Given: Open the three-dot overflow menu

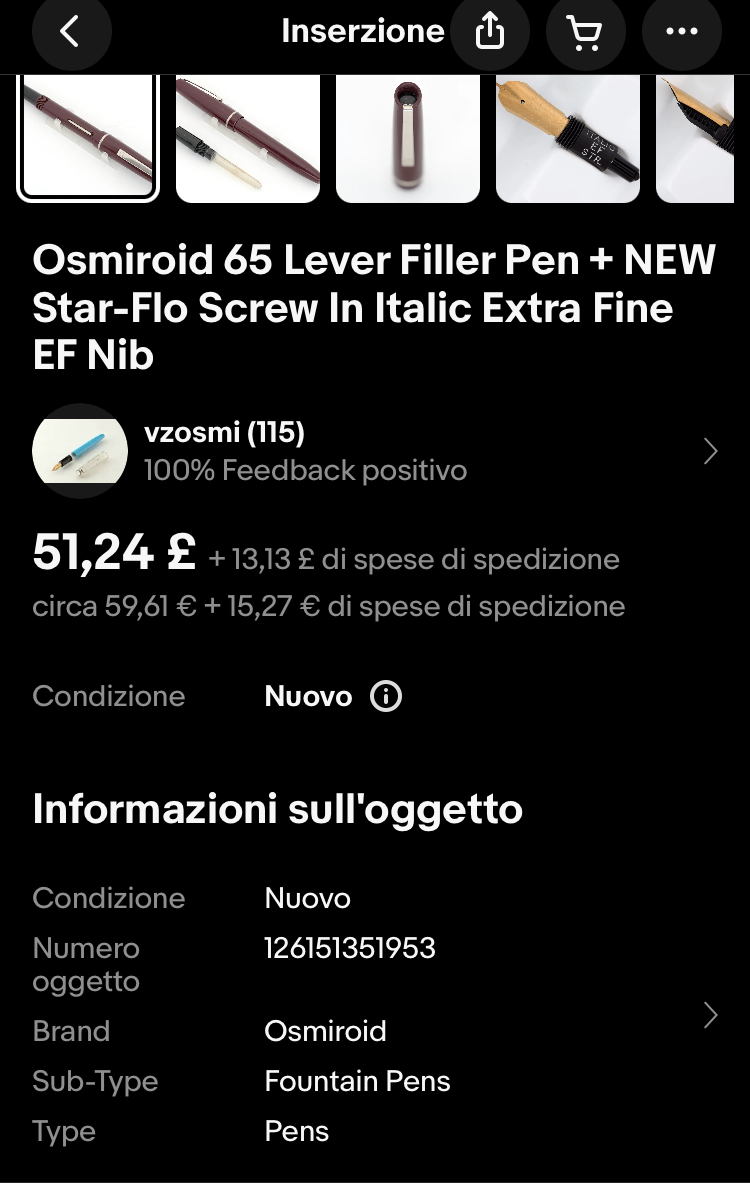Looking at the screenshot, I should point(682,32).
